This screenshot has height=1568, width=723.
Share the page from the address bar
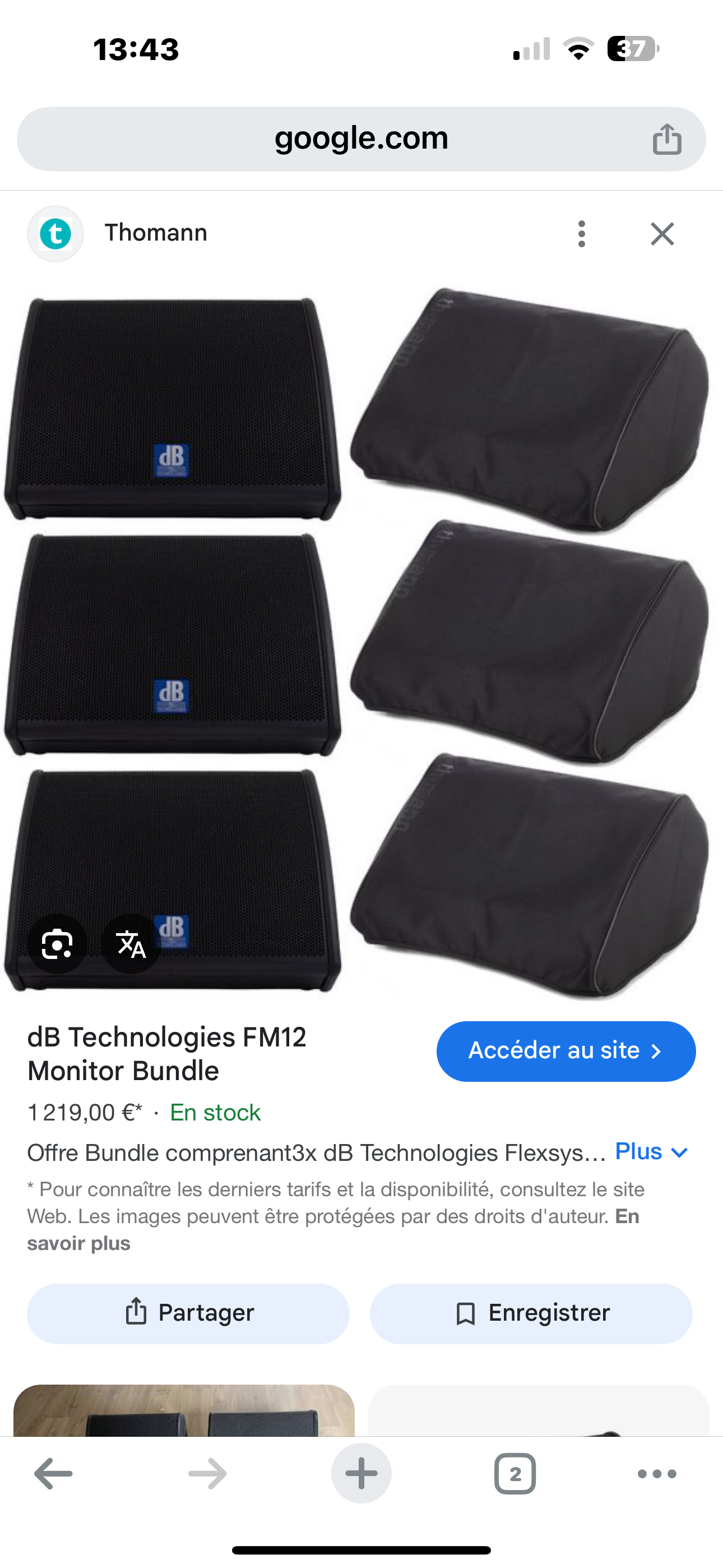point(667,139)
